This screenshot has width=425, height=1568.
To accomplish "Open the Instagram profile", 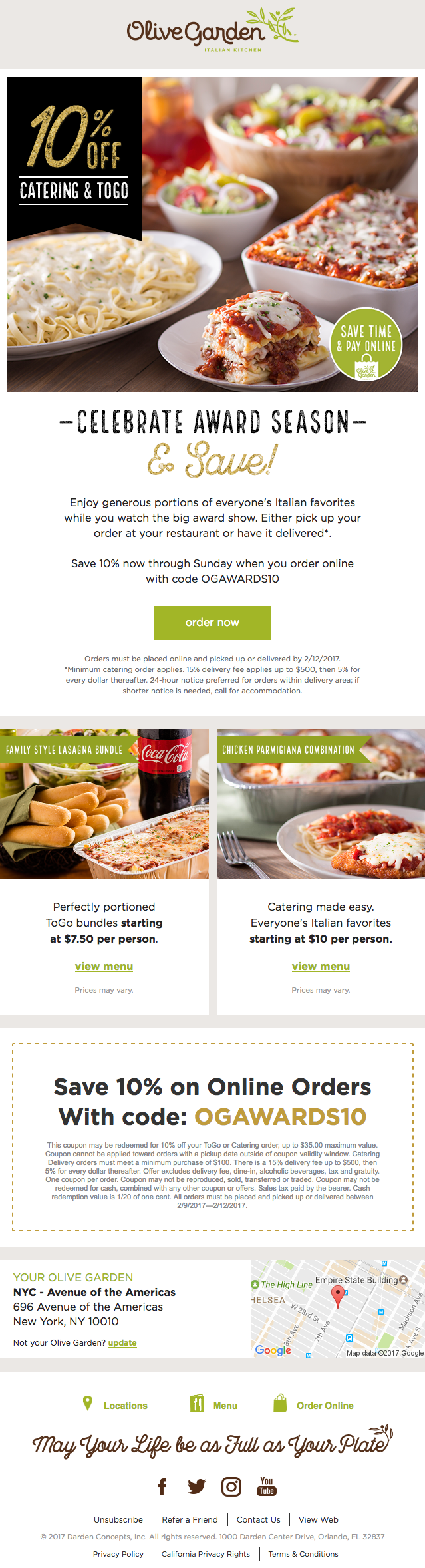I will click(x=231, y=1486).
